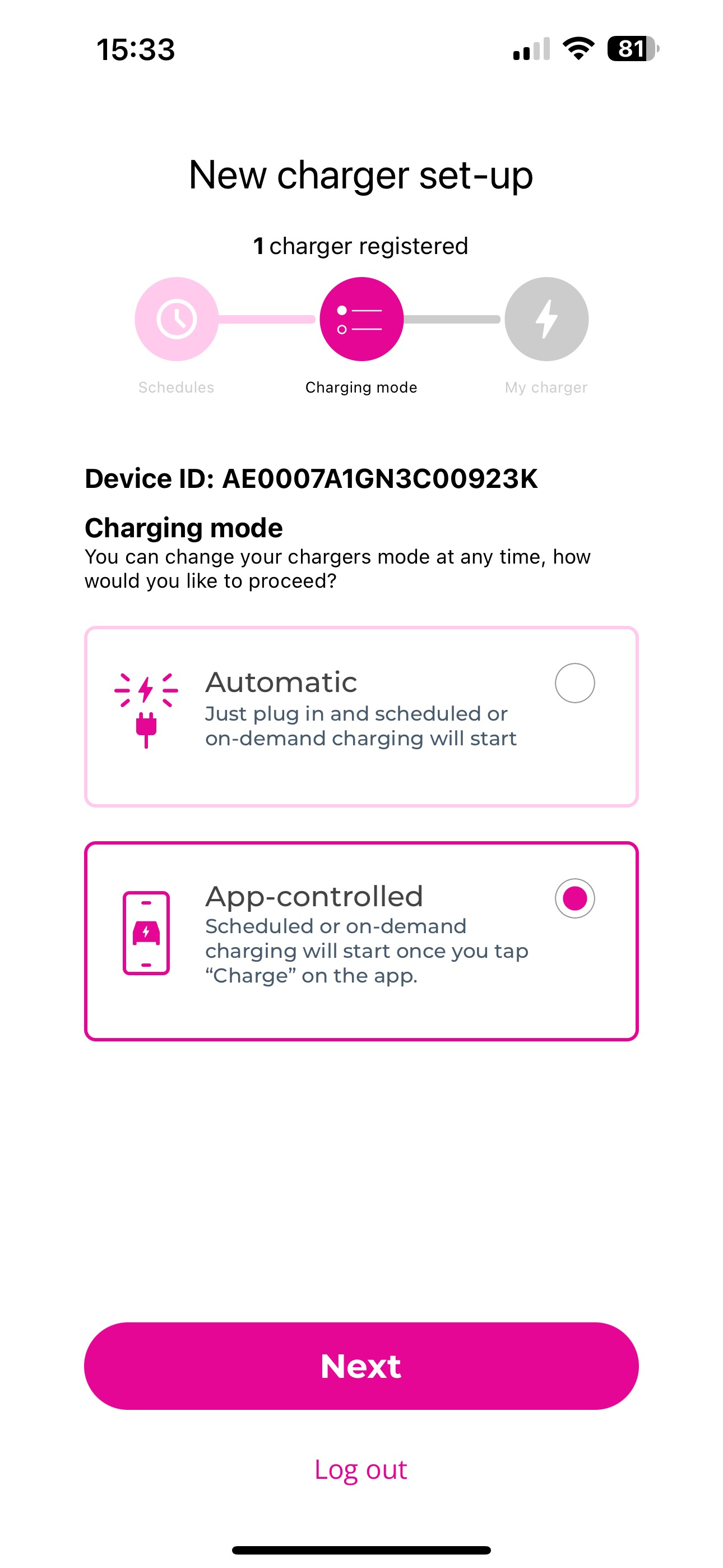The height and width of the screenshot is (1568, 723).
Task: Tap the Log out link
Action: click(361, 1469)
